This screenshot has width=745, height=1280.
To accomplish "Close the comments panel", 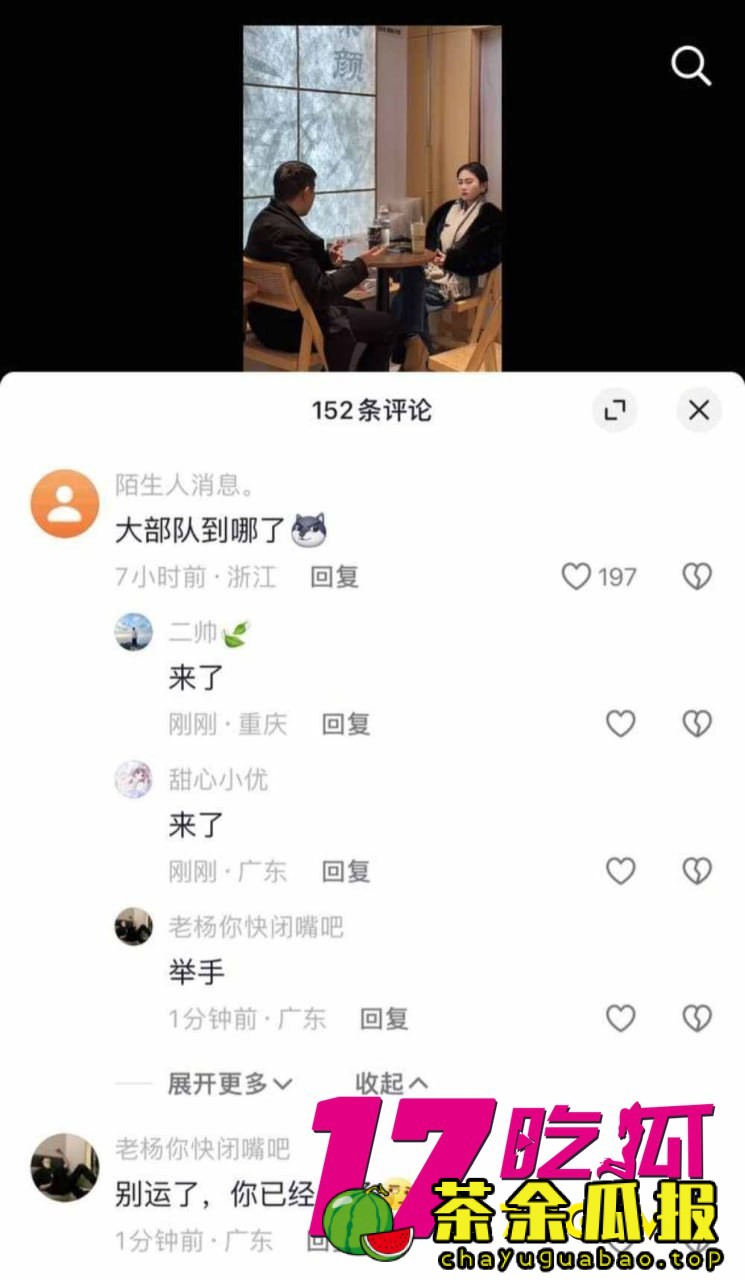I will (698, 409).
